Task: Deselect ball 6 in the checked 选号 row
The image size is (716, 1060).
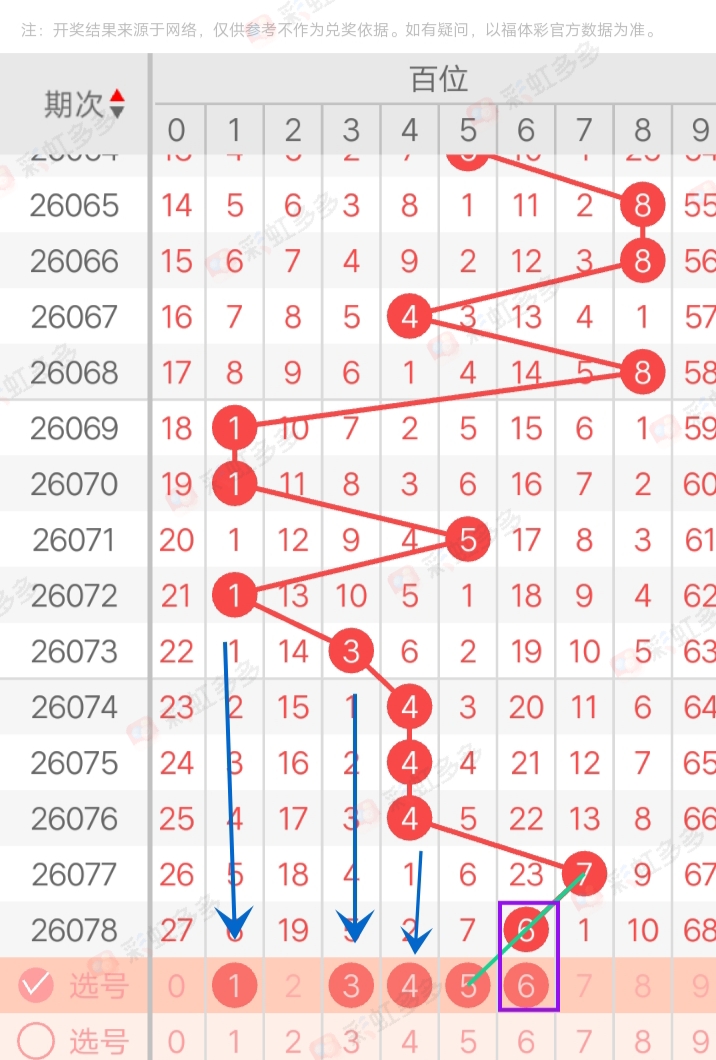Action: (x=526, y=987)
